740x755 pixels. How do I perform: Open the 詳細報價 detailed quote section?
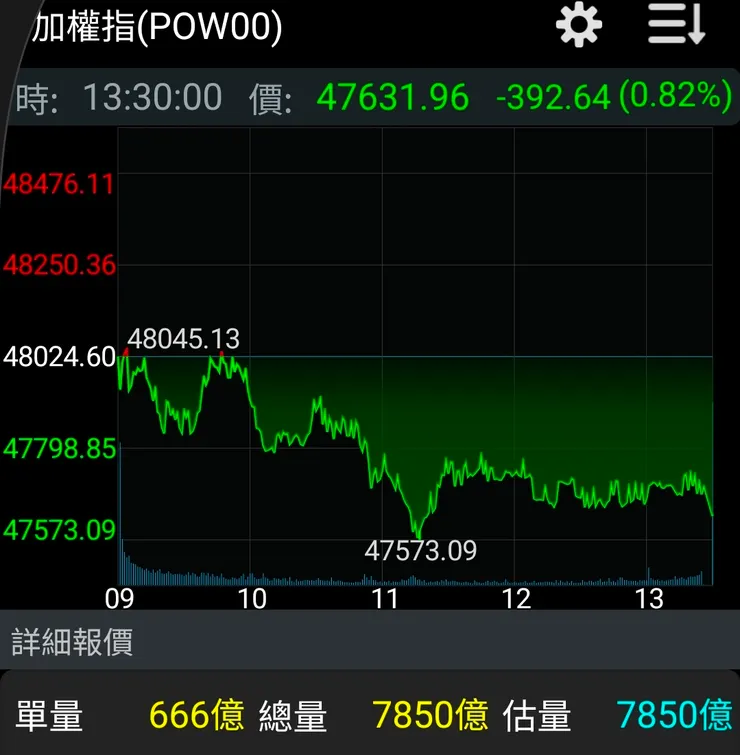pos(370,641)
